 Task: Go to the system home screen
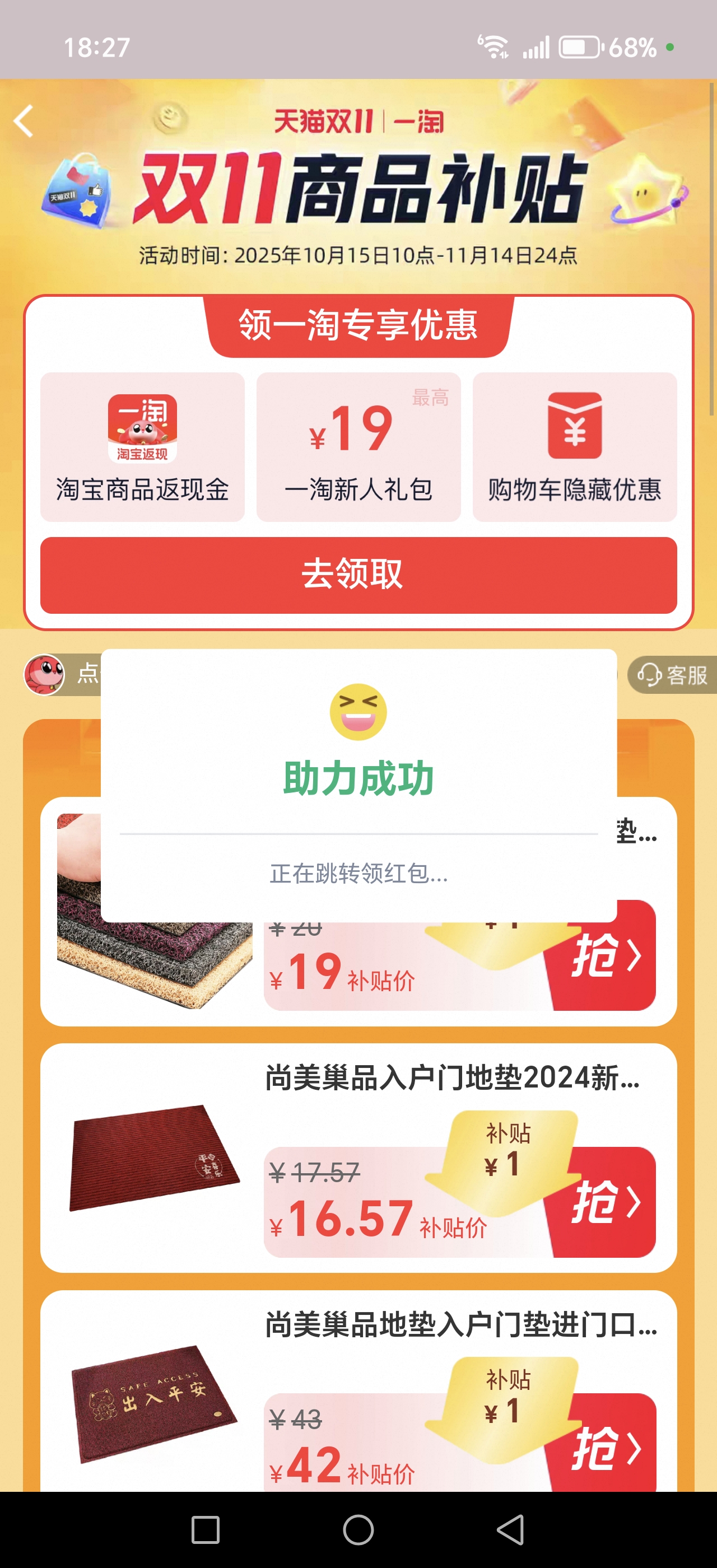358,1529
